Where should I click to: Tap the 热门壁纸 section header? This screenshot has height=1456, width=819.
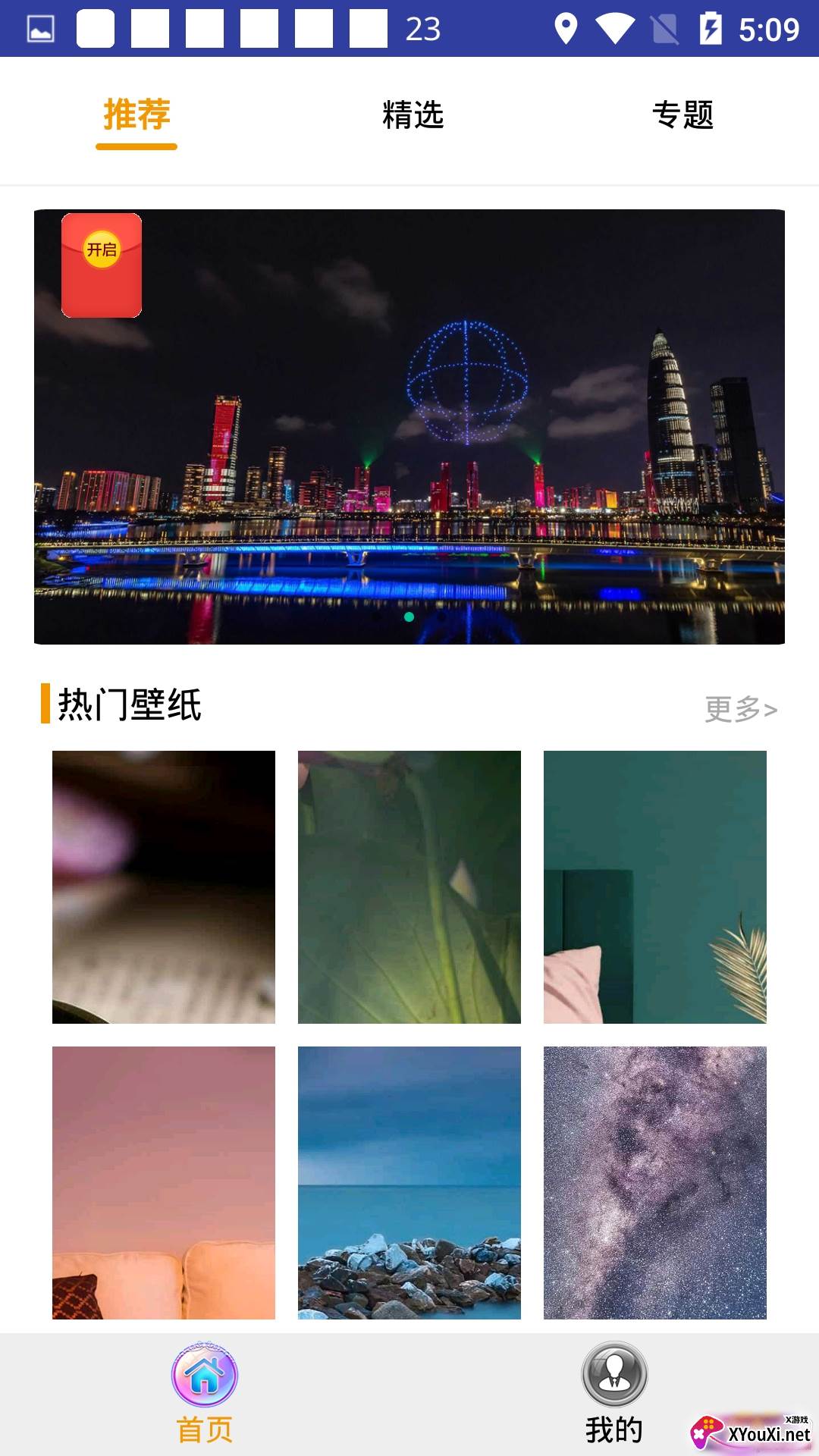(127, 705)
